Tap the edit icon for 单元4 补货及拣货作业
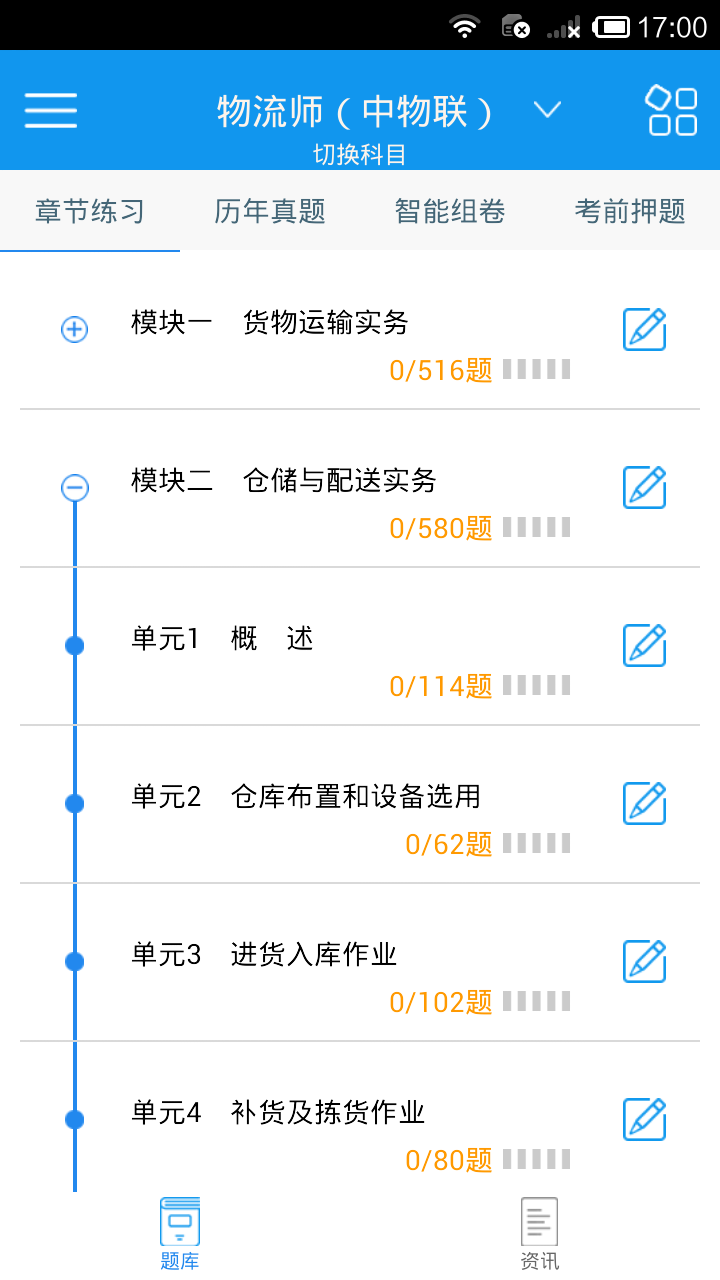 coord(644,1119)
